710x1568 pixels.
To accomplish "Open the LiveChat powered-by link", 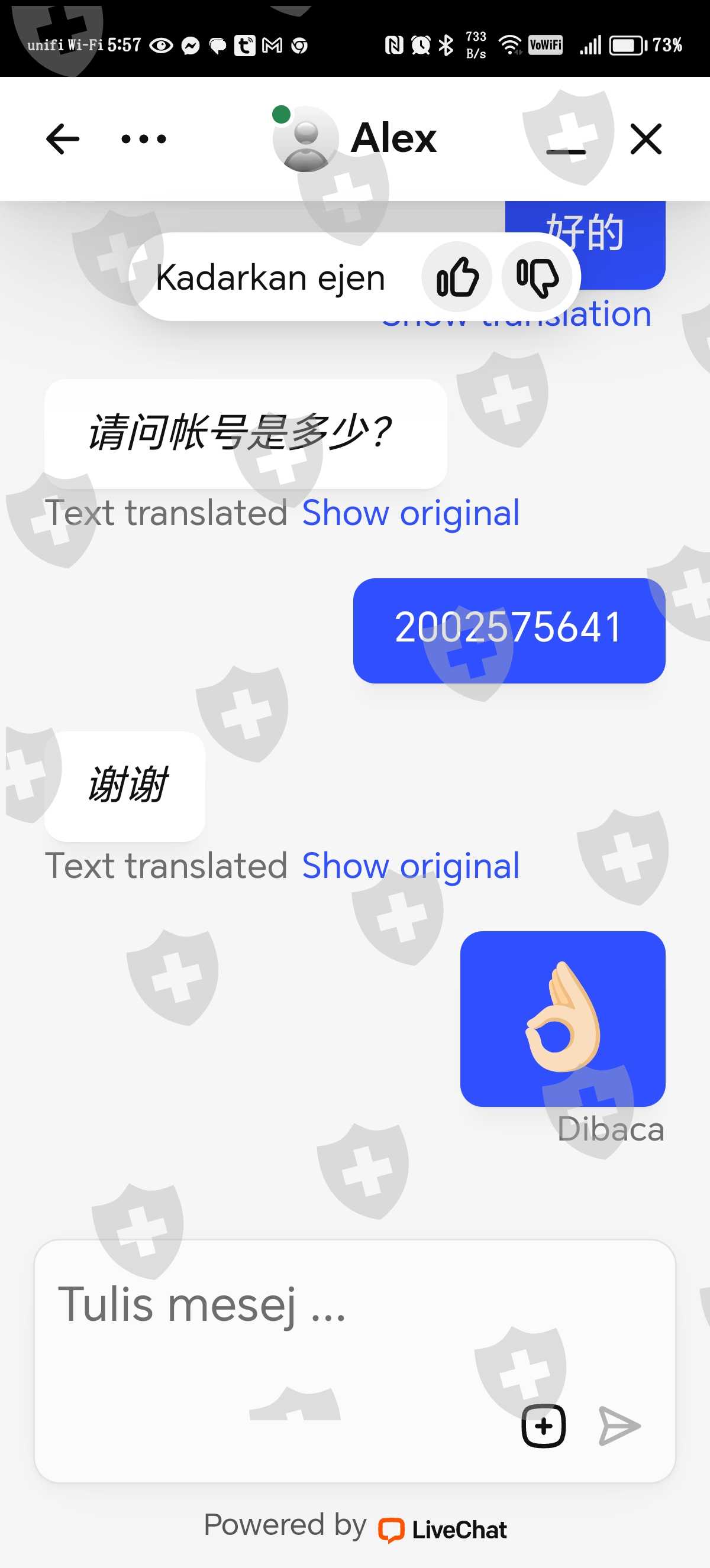I will (x=443, y=1530).
